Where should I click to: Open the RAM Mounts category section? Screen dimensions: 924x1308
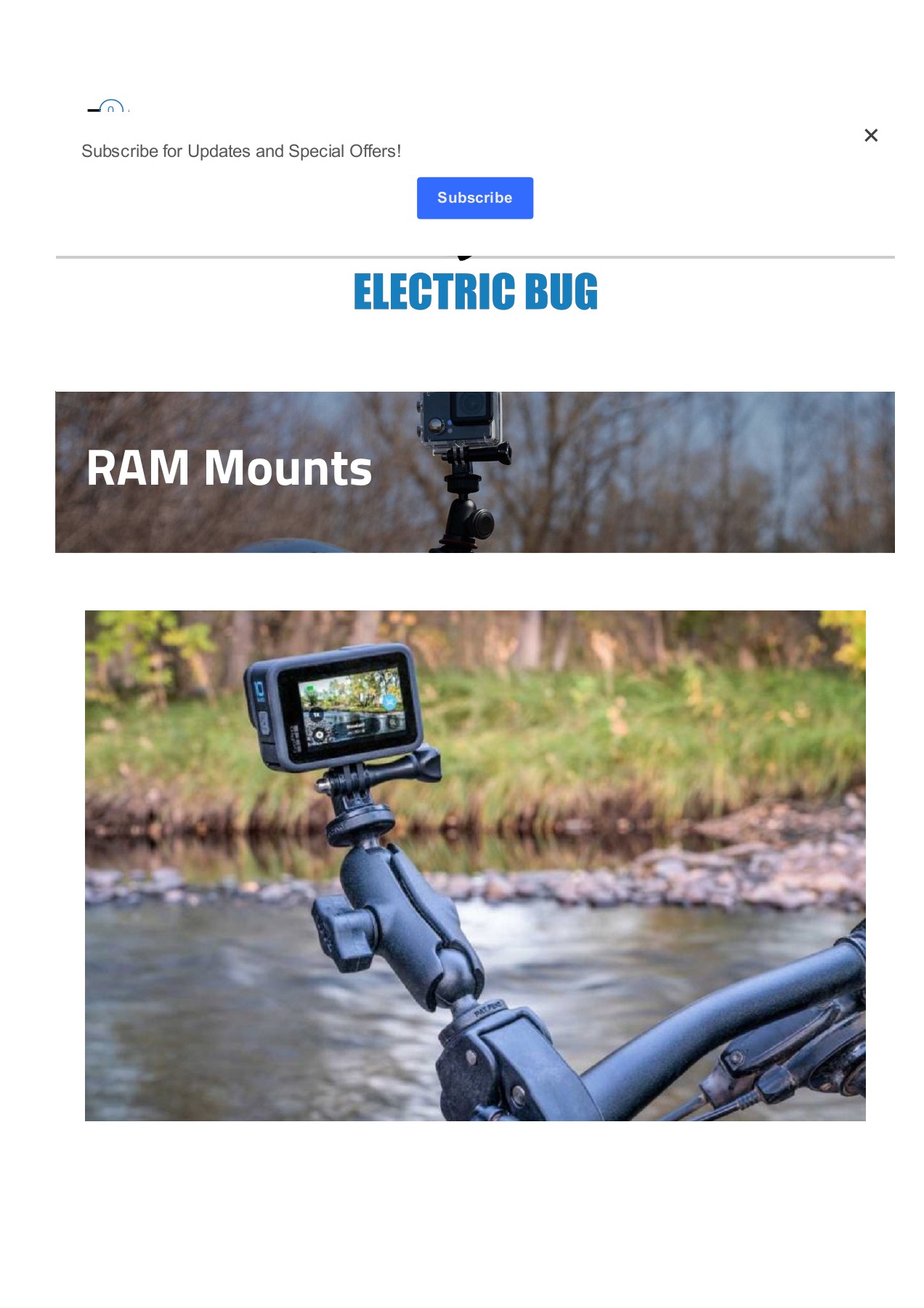click(475, 472)
